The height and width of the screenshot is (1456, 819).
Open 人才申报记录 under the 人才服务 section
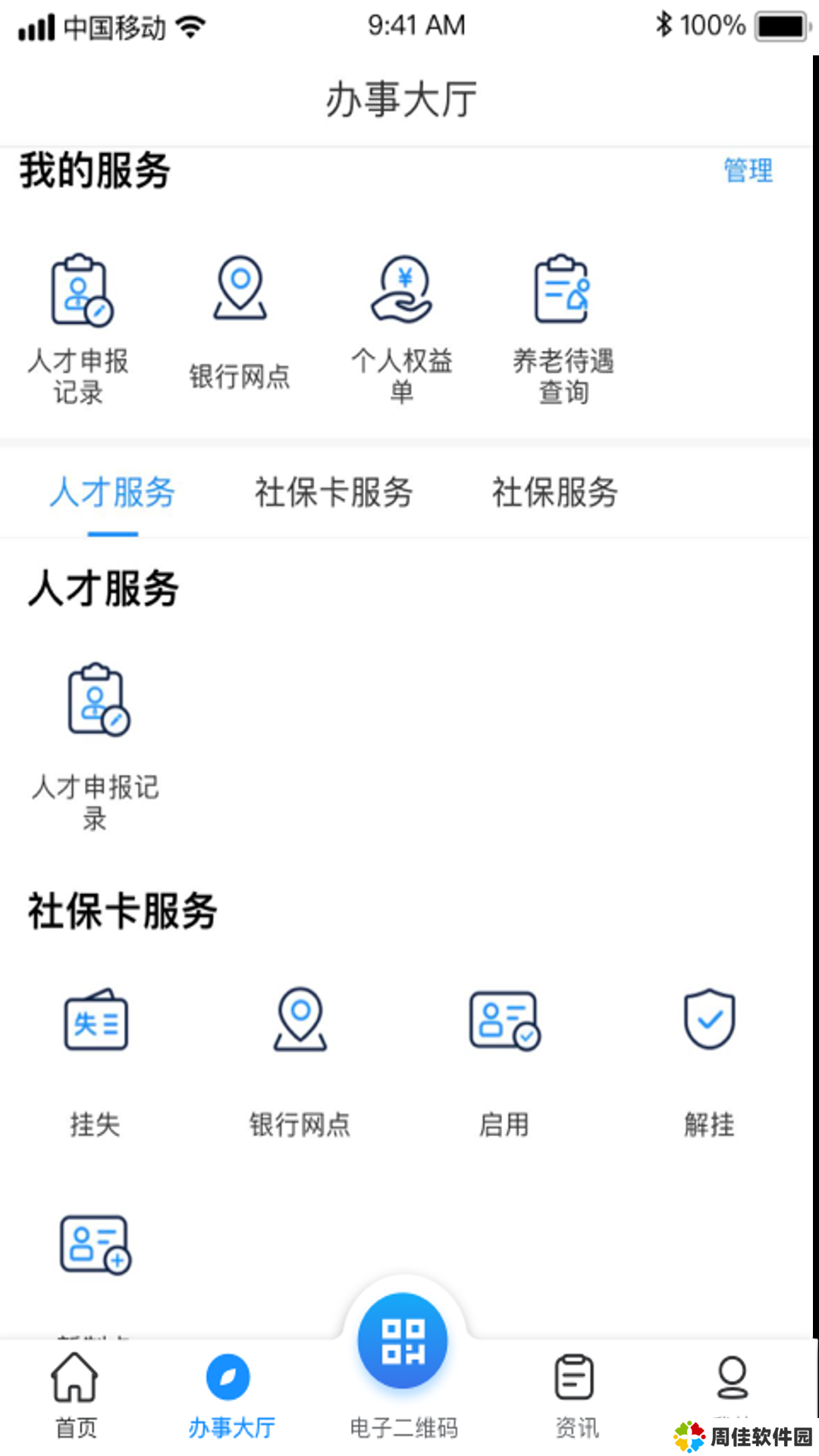(96, 743)
